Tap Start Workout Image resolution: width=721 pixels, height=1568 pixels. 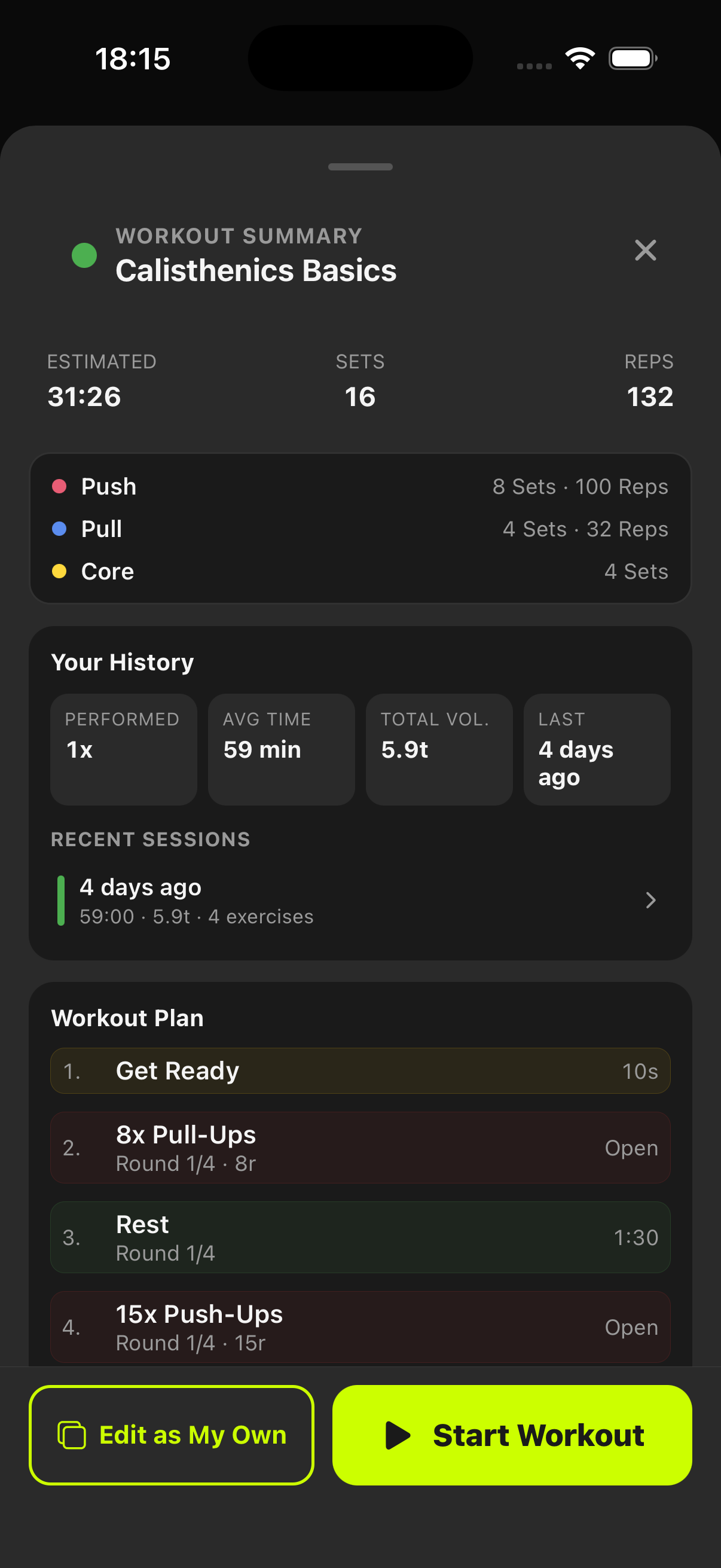pyautogui.click(x=512, y=1435)
